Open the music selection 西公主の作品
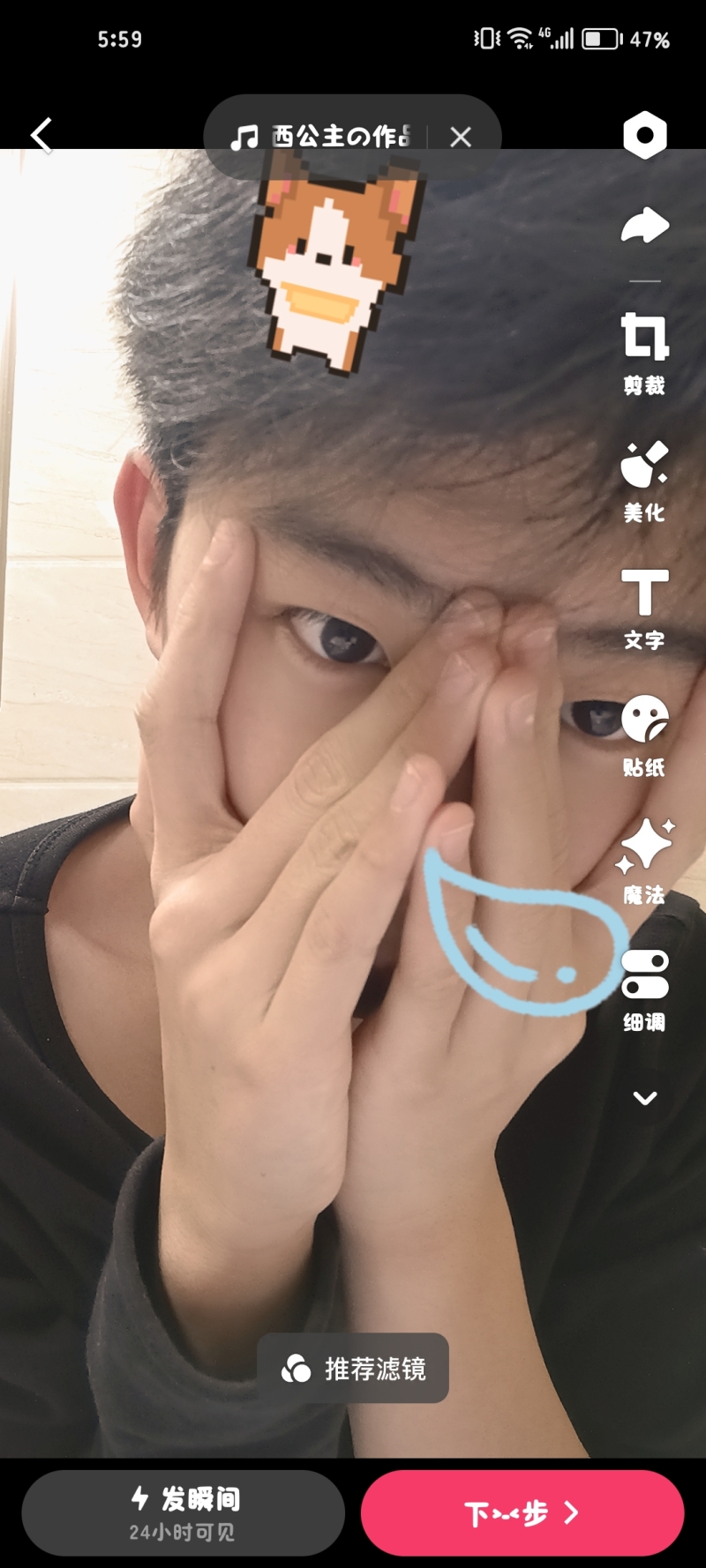 tap(322, 137)
